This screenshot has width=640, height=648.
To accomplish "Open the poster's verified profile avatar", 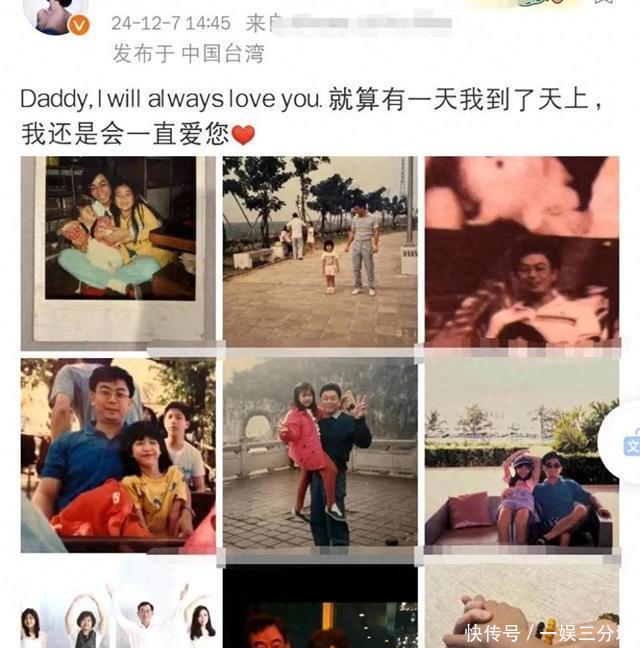I will coord(56,17).
